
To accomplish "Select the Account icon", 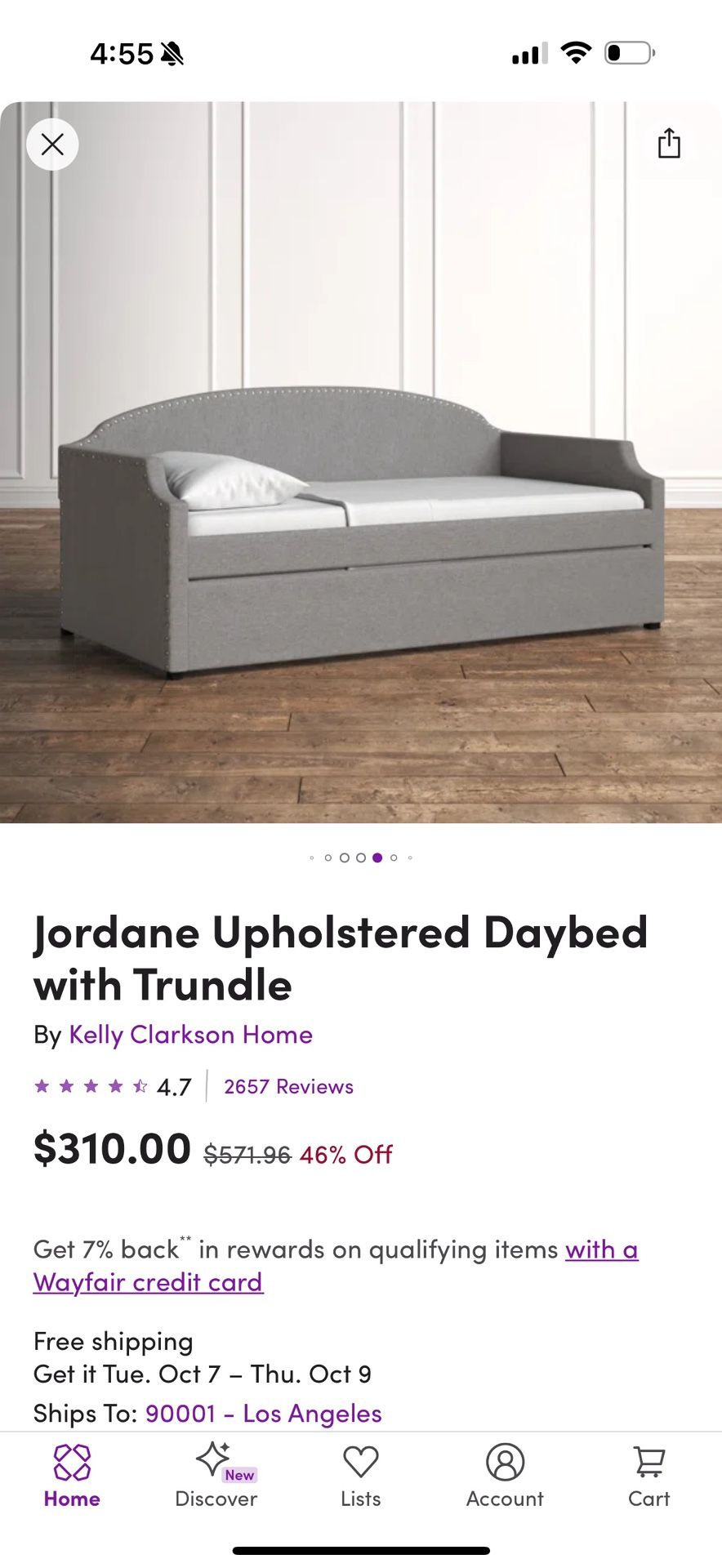I will (505, 1462).
